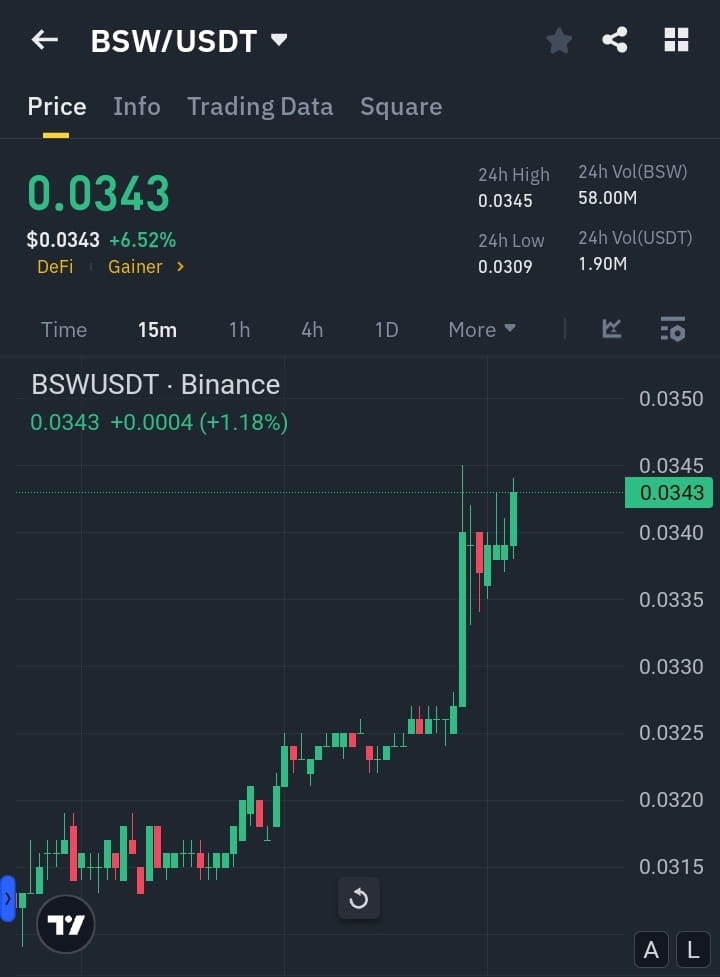
Task: Open the apps grid icon top right
Action: 676,39
